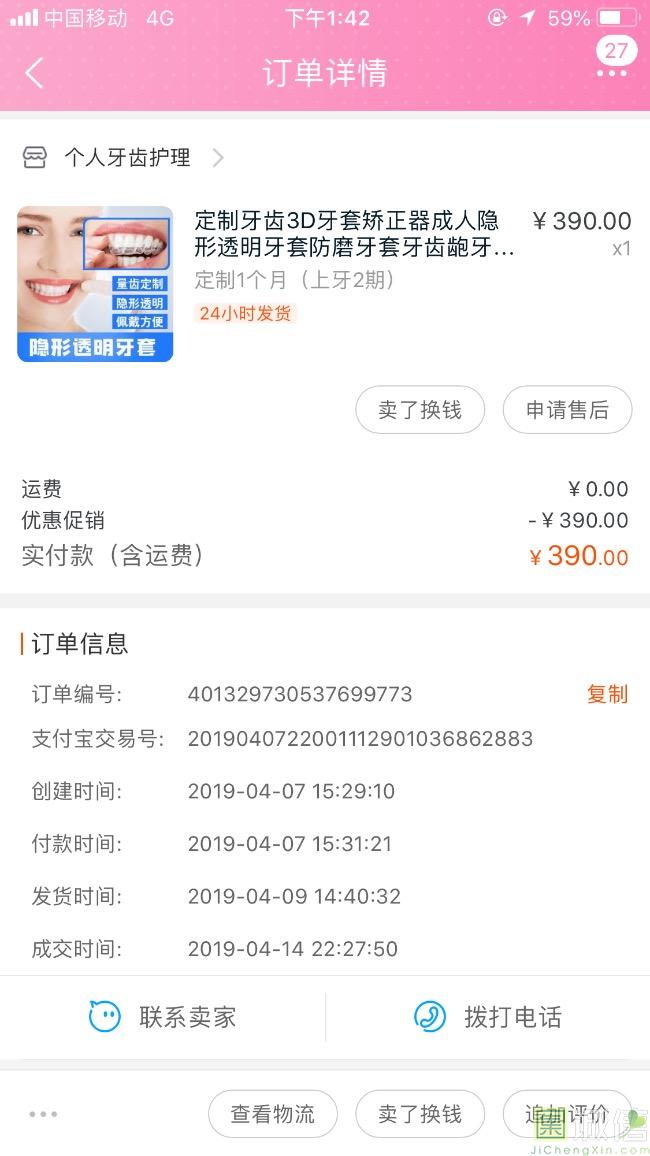Screen dimensions: 650x1156
Task: Check shipping with 查看物流
Action: click(x=273, y=1114)
